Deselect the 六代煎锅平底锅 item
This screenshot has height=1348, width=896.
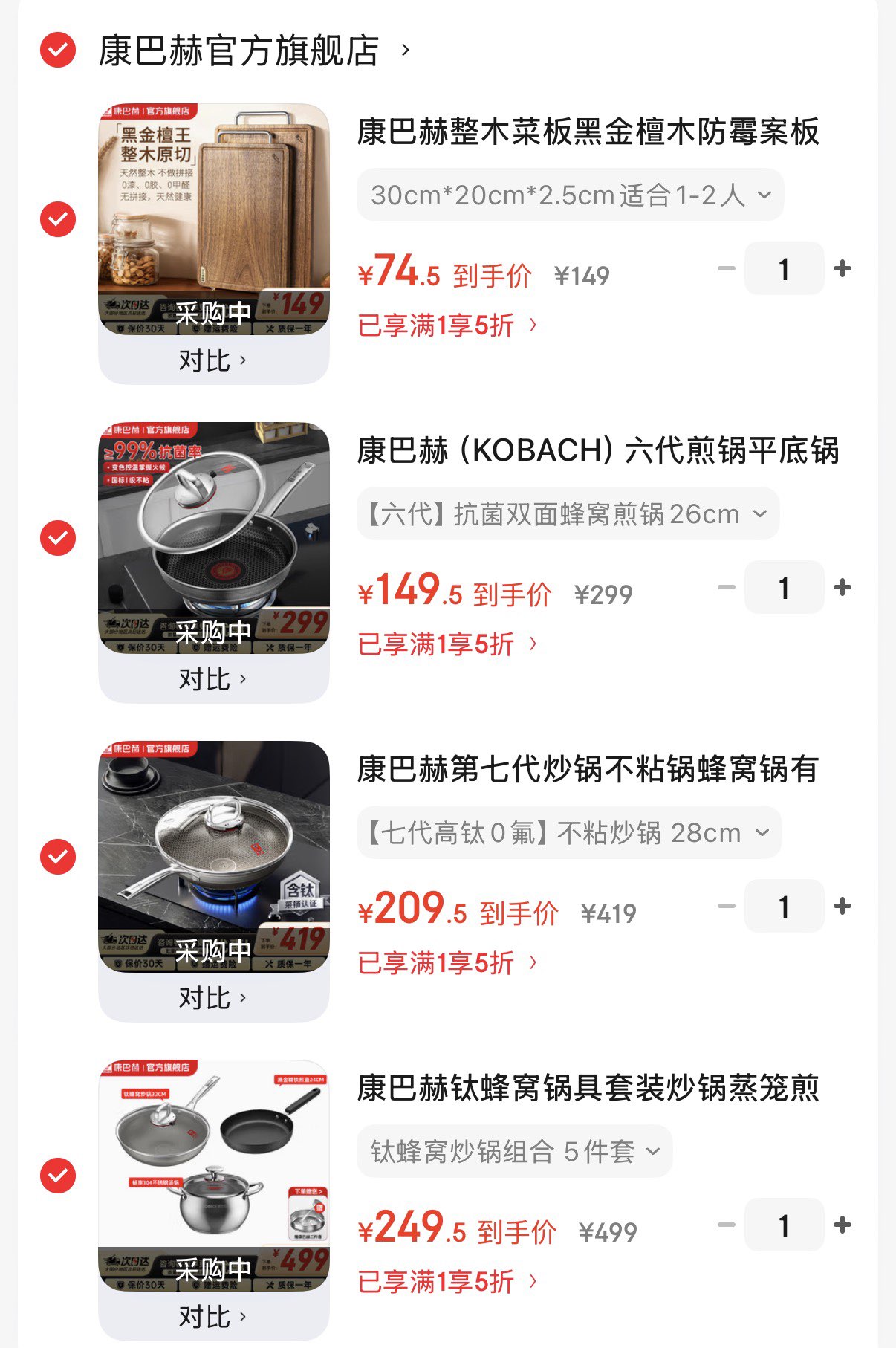pos(58,538)
